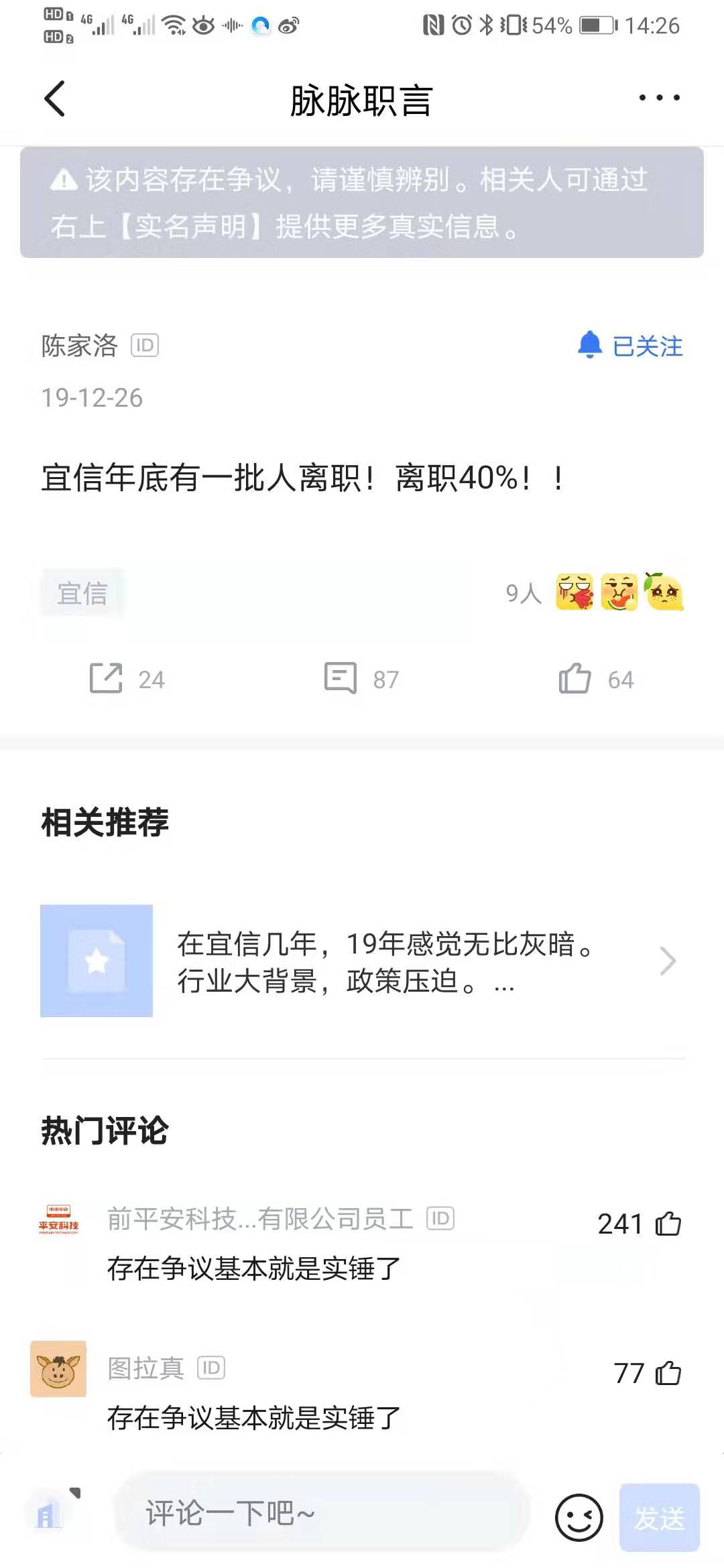The height and width of the screenshot is (1568, 724).
Task: Like 前平安科技 employee's comment
Action: point(668,1224)
